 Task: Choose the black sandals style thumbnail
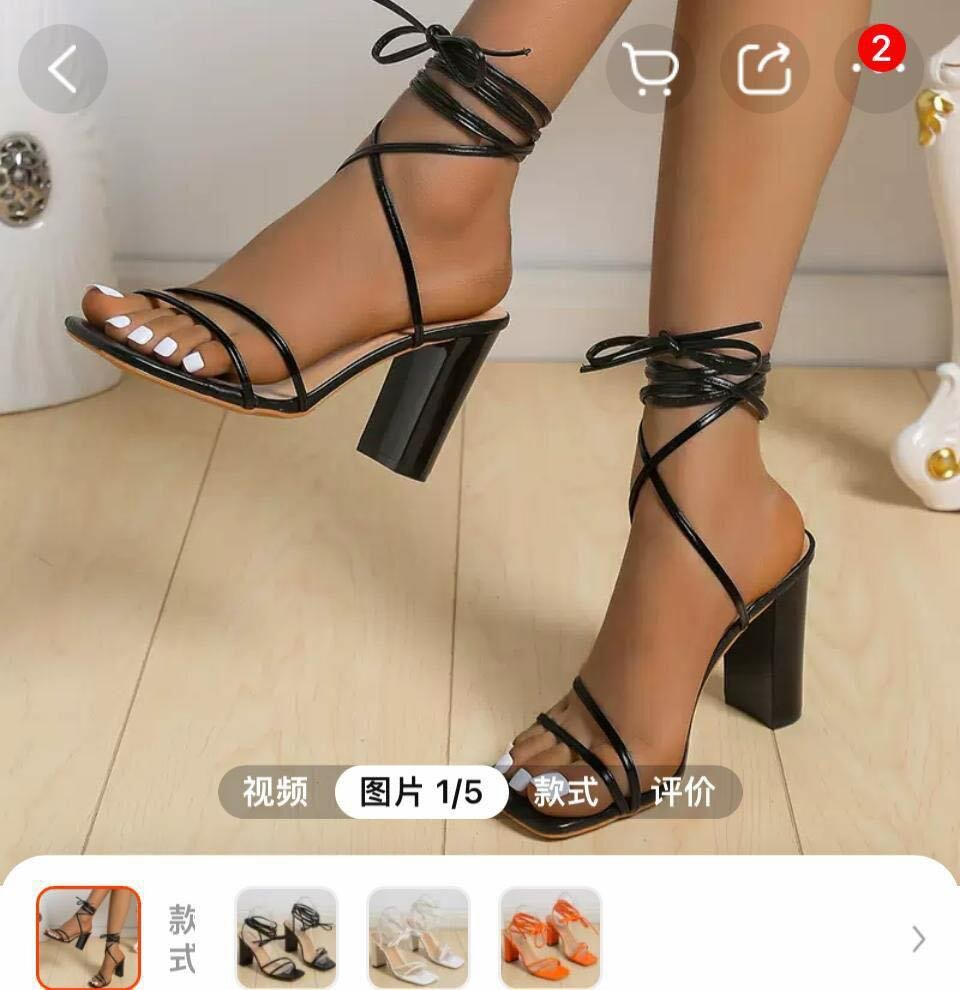(x=286, y=937)
